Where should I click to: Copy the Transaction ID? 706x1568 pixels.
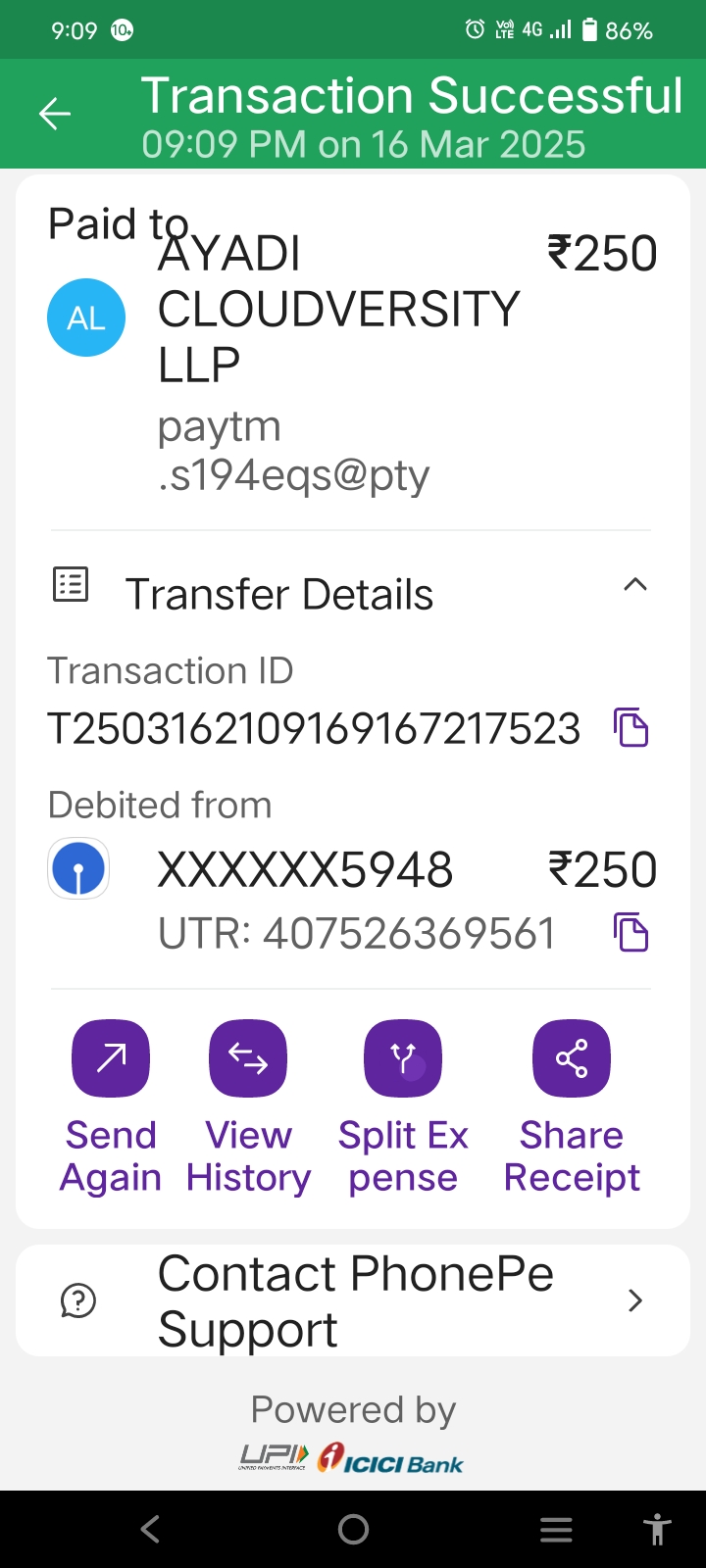pyautogui.click(x=631, y=727)
